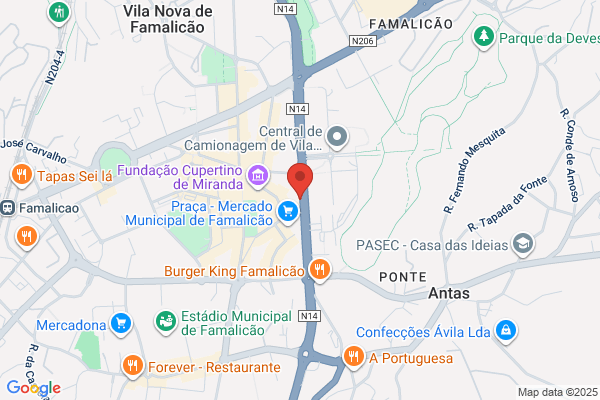Select the Mercadona shopping marker

121,324
